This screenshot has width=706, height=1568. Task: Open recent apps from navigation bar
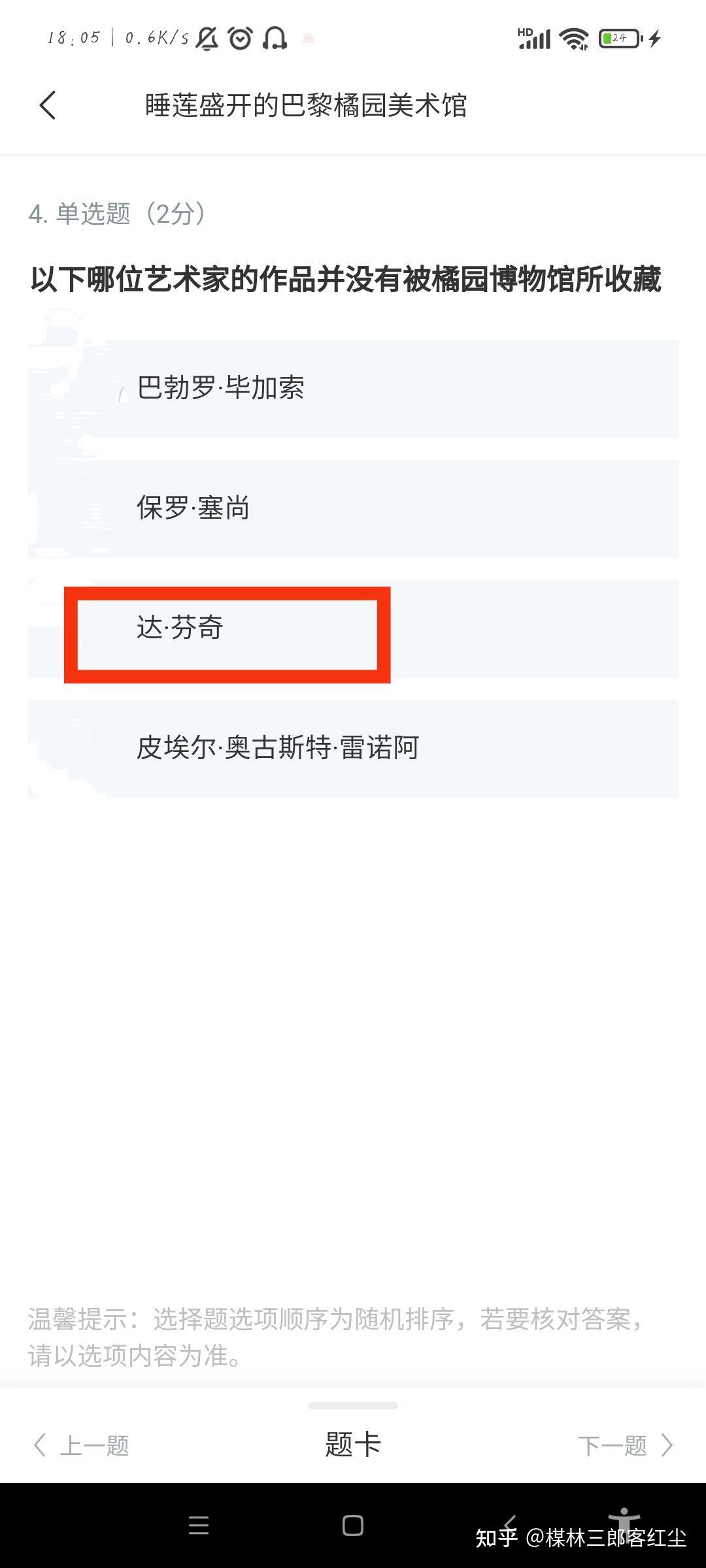(199, 1526)
